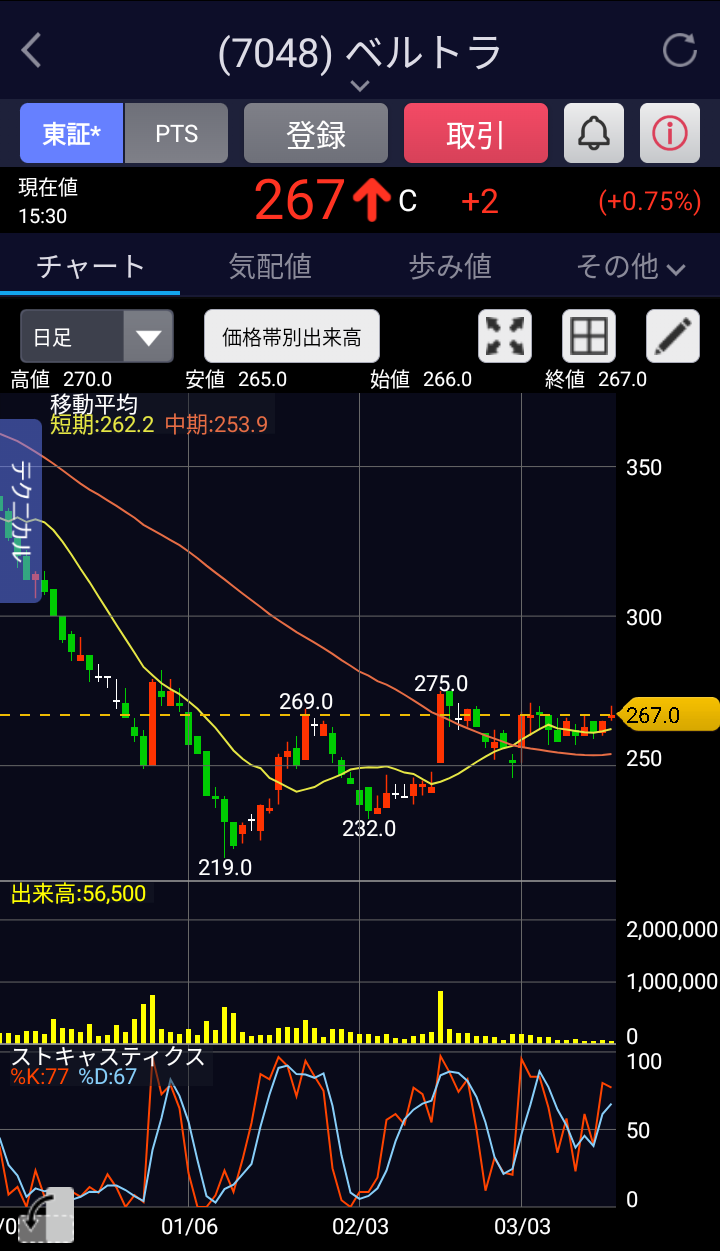Expand the chart to full screen
Viewport: 720px width, 1251px height.
coord(505,336)
